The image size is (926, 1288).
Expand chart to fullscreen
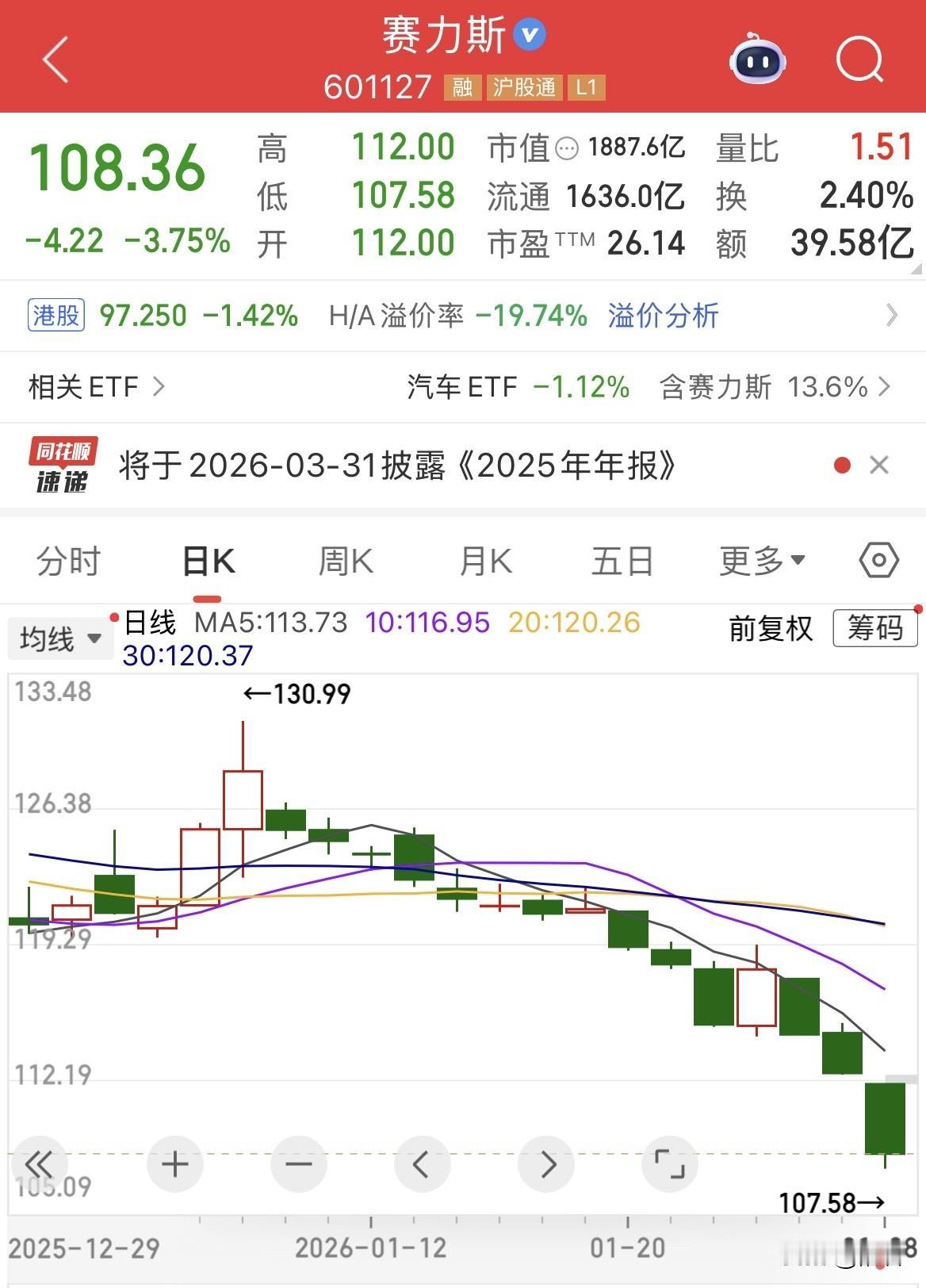click(x=669, y=1164)
